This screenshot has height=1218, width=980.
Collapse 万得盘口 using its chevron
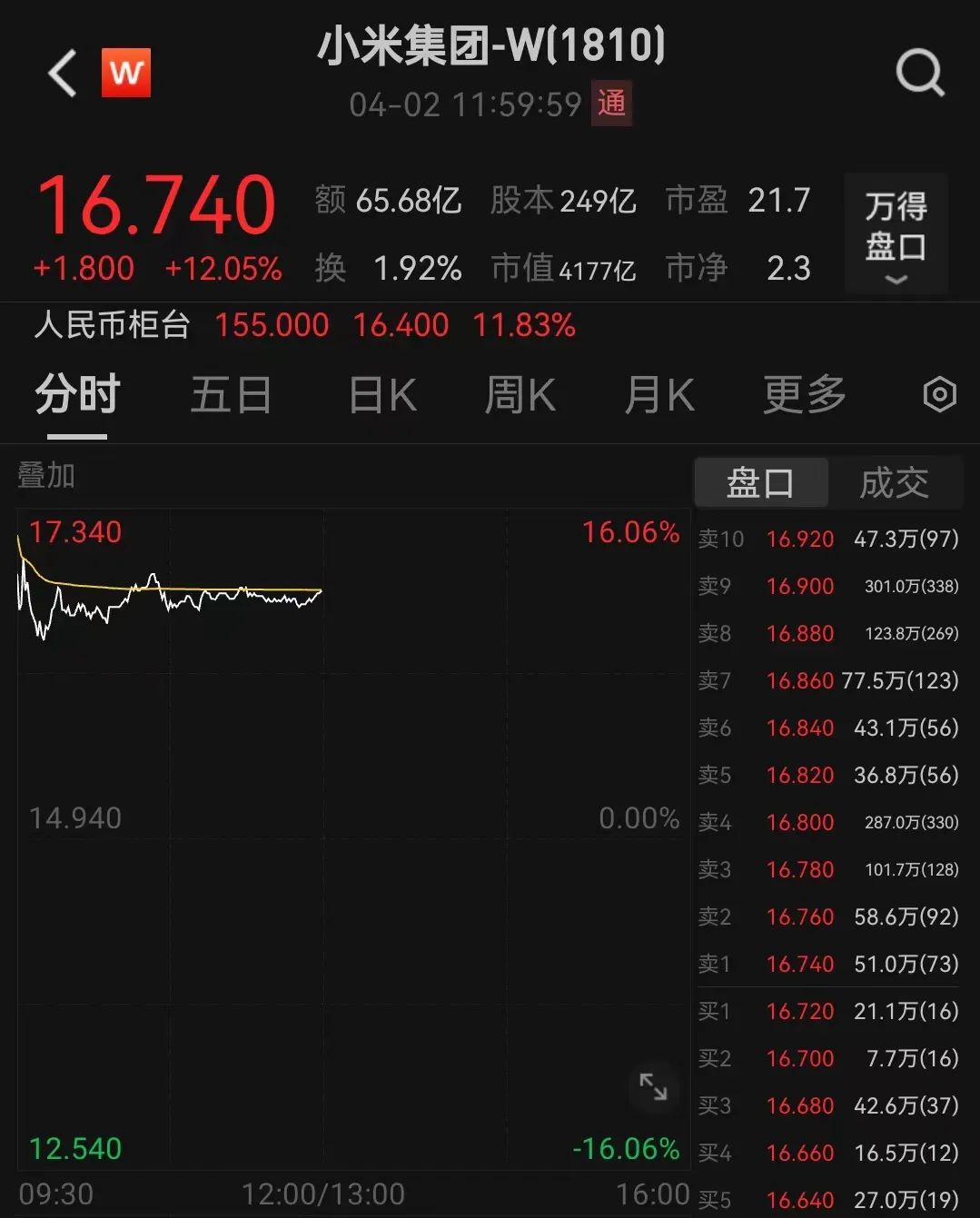coord(895,282)
